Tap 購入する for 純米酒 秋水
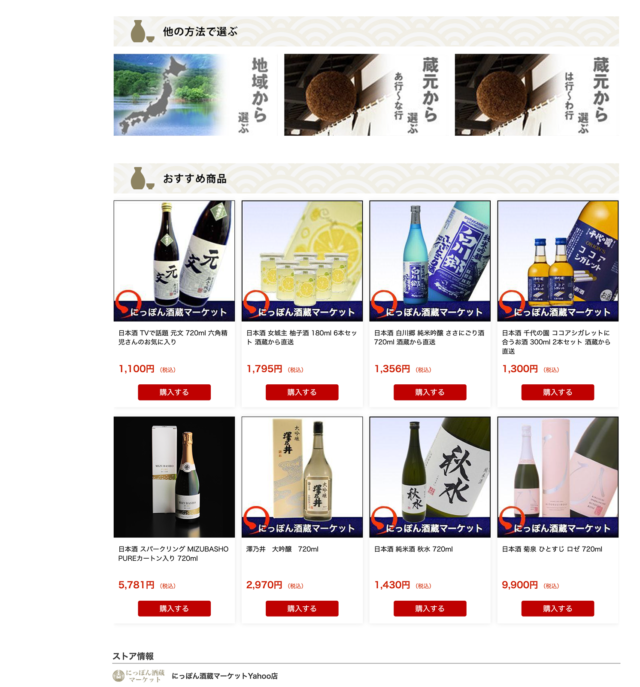The width and height of the screenshot is (640, 687). click(x=430, y=608)
